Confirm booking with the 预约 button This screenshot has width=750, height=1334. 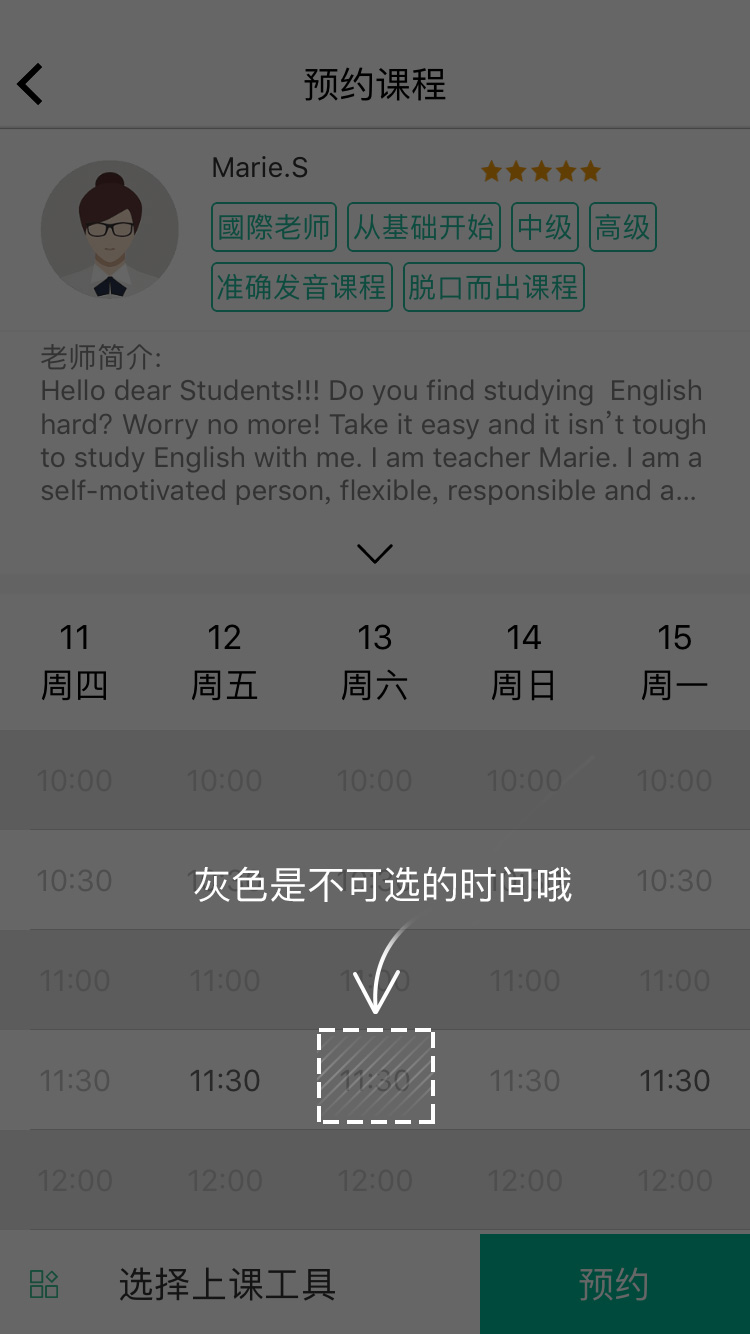(x=614, y=1284)
